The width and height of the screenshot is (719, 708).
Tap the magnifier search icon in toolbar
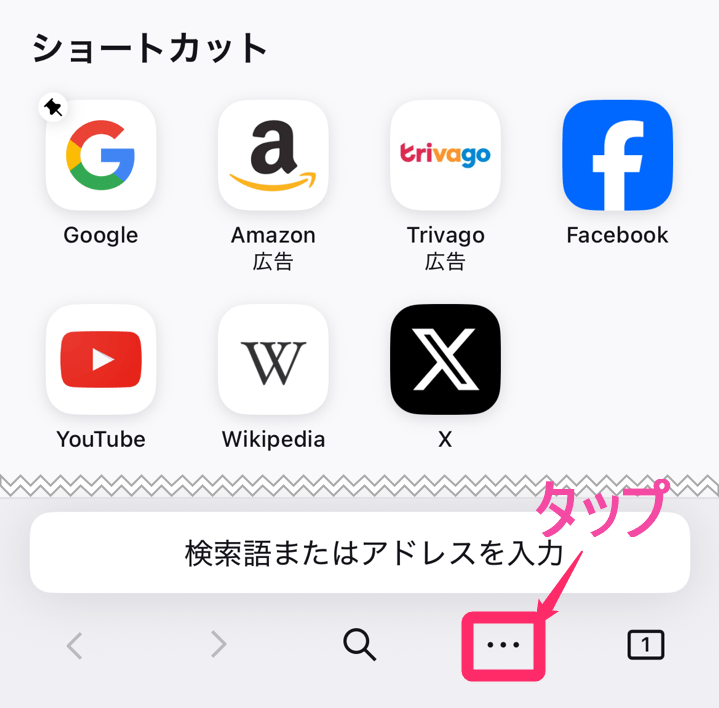[x=359, y=645]
